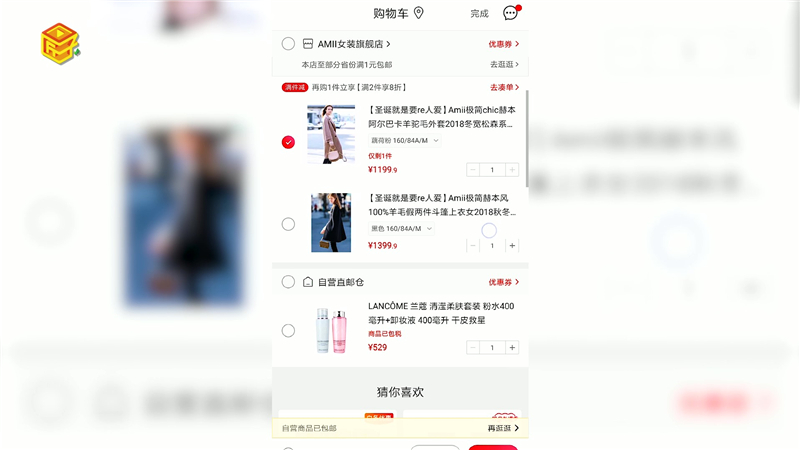Select the LANCÔME ¥529 set checkbox
Viewport: 800px width, 450px height.
[288, 331]
